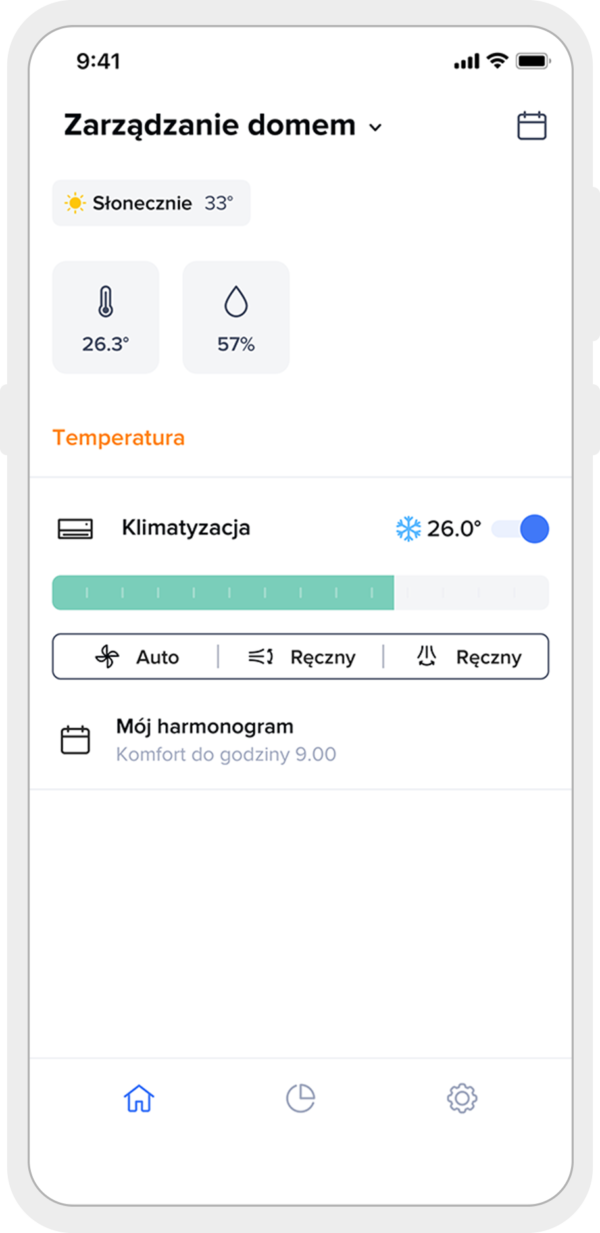Viewport: 600px width, 1233px height.
Task: Open Mój harmonogram schedule
Action: coord(300,740)
